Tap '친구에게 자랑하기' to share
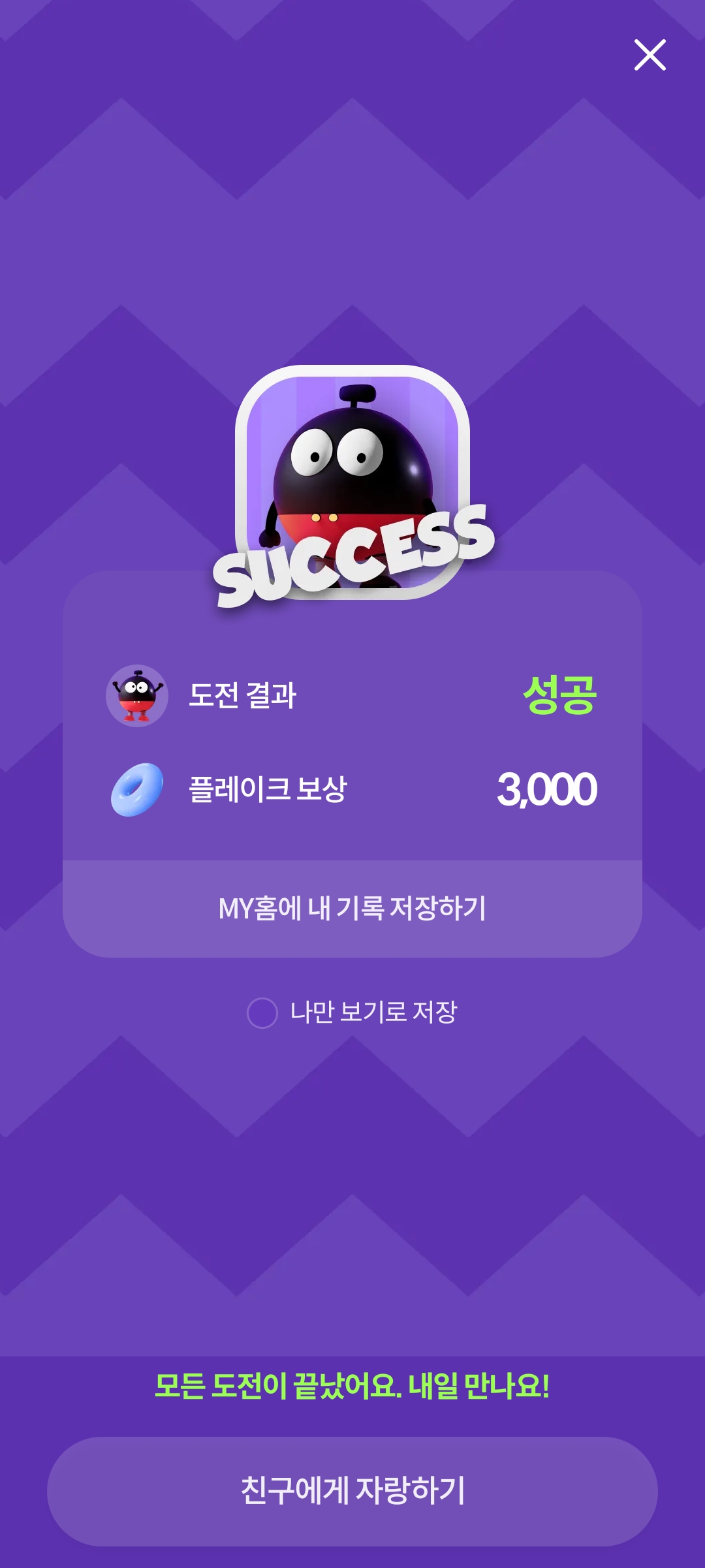 pos(352,1491)
